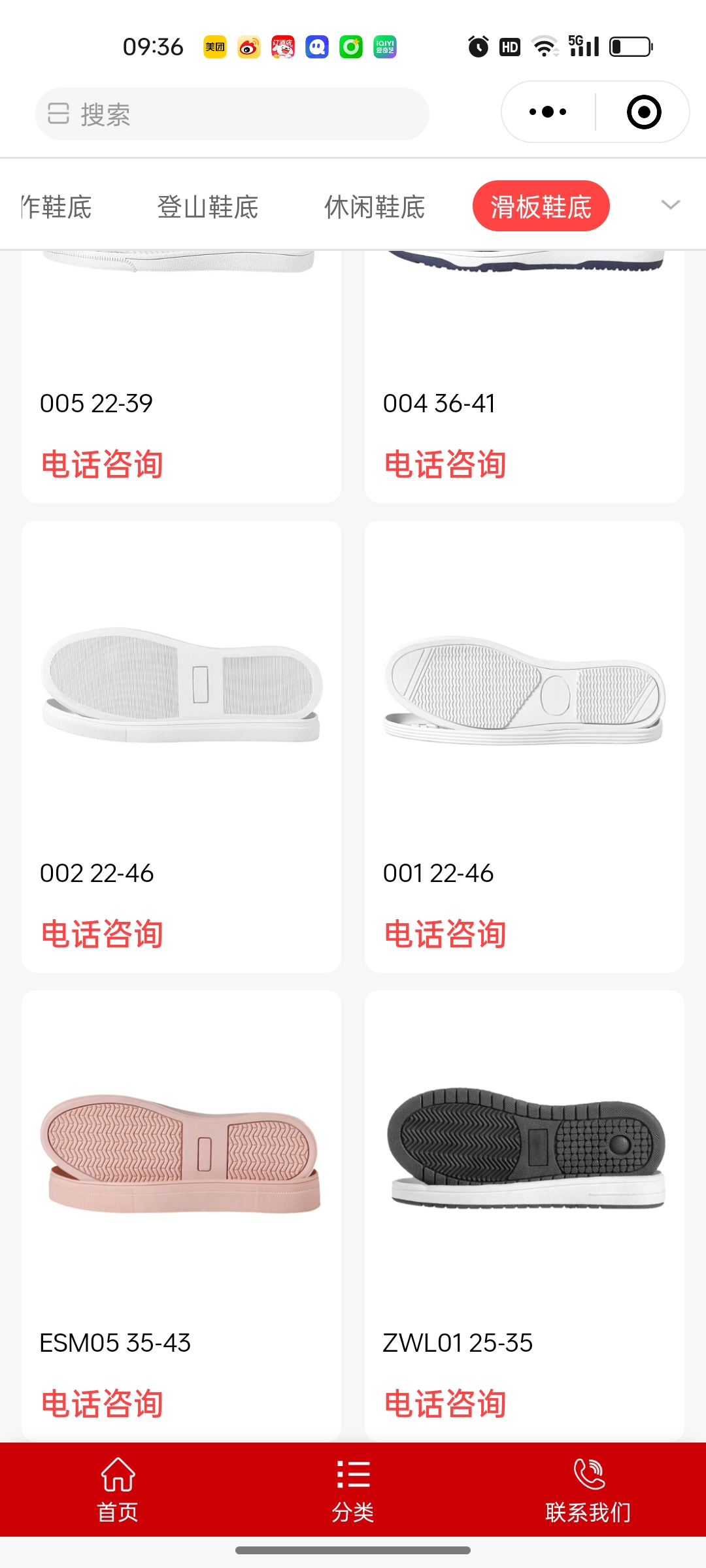Switch to the 登山鞋底 category tab

pos(208,207)
